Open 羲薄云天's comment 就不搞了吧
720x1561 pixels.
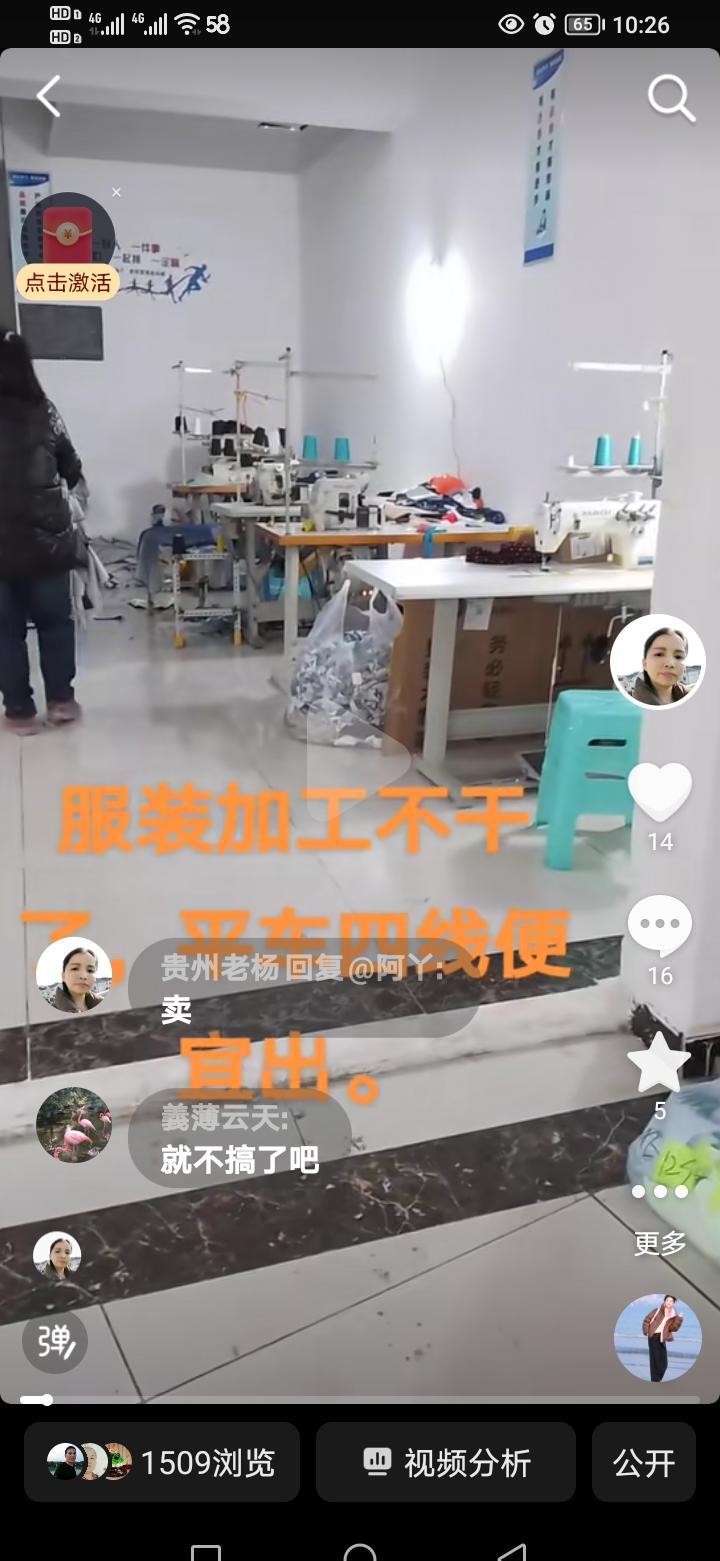[x=240, y=1139]
